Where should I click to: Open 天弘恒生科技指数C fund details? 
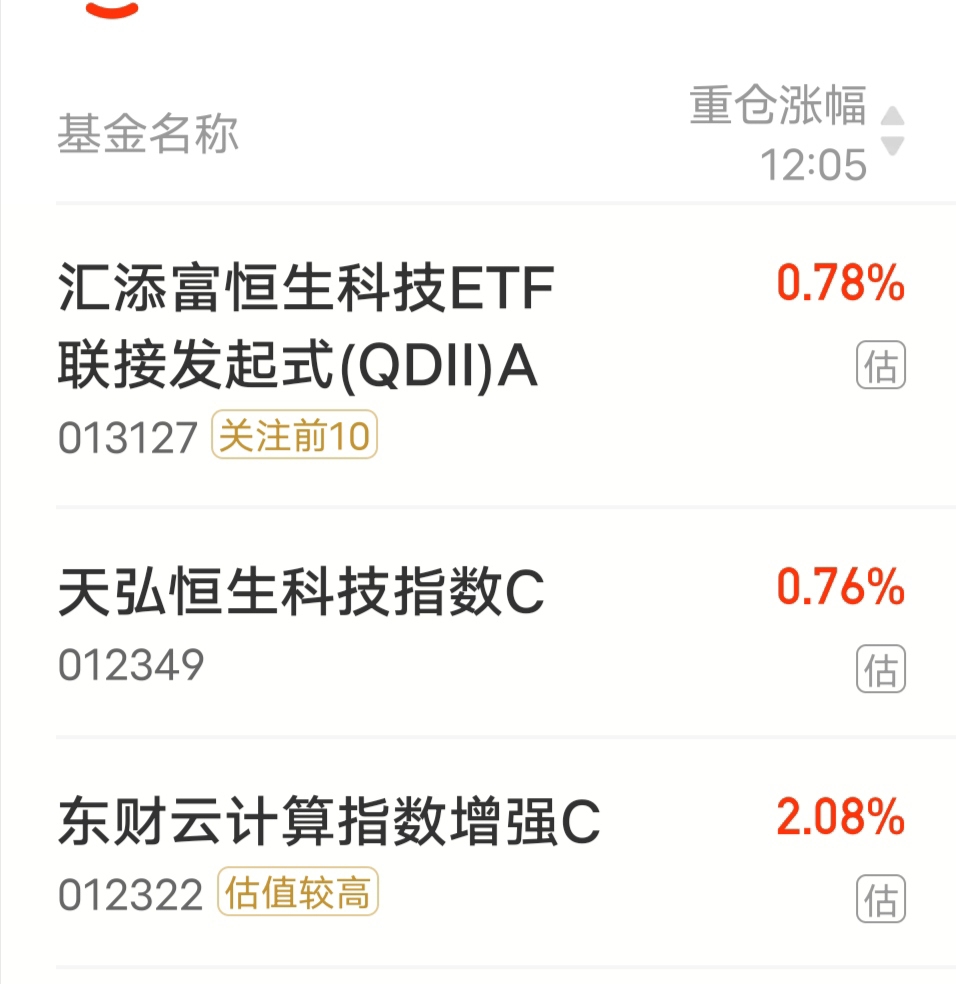(x=301, y=593)
